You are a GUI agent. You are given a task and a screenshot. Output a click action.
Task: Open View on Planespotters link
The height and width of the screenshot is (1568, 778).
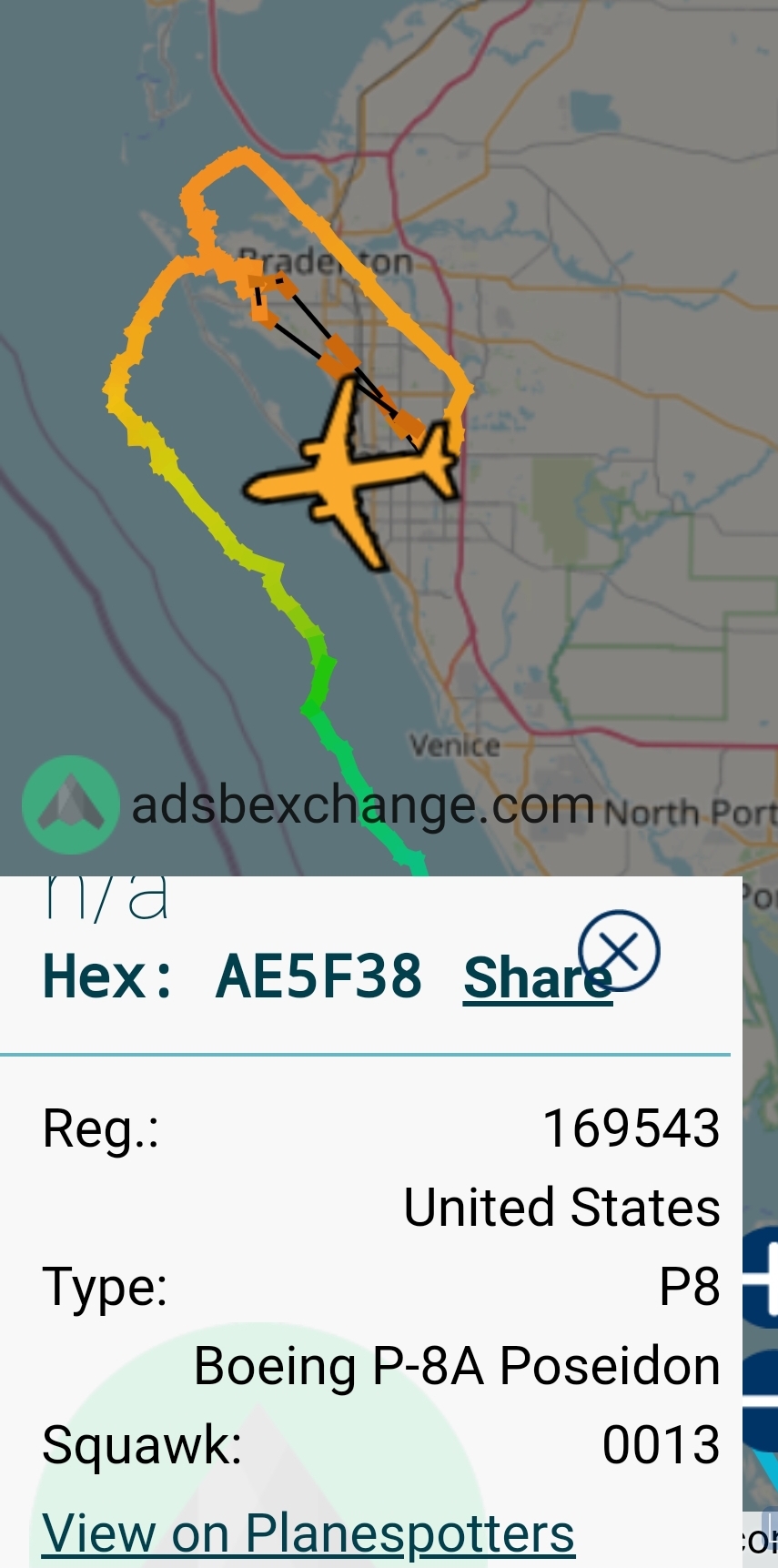tap(308, 1533)
